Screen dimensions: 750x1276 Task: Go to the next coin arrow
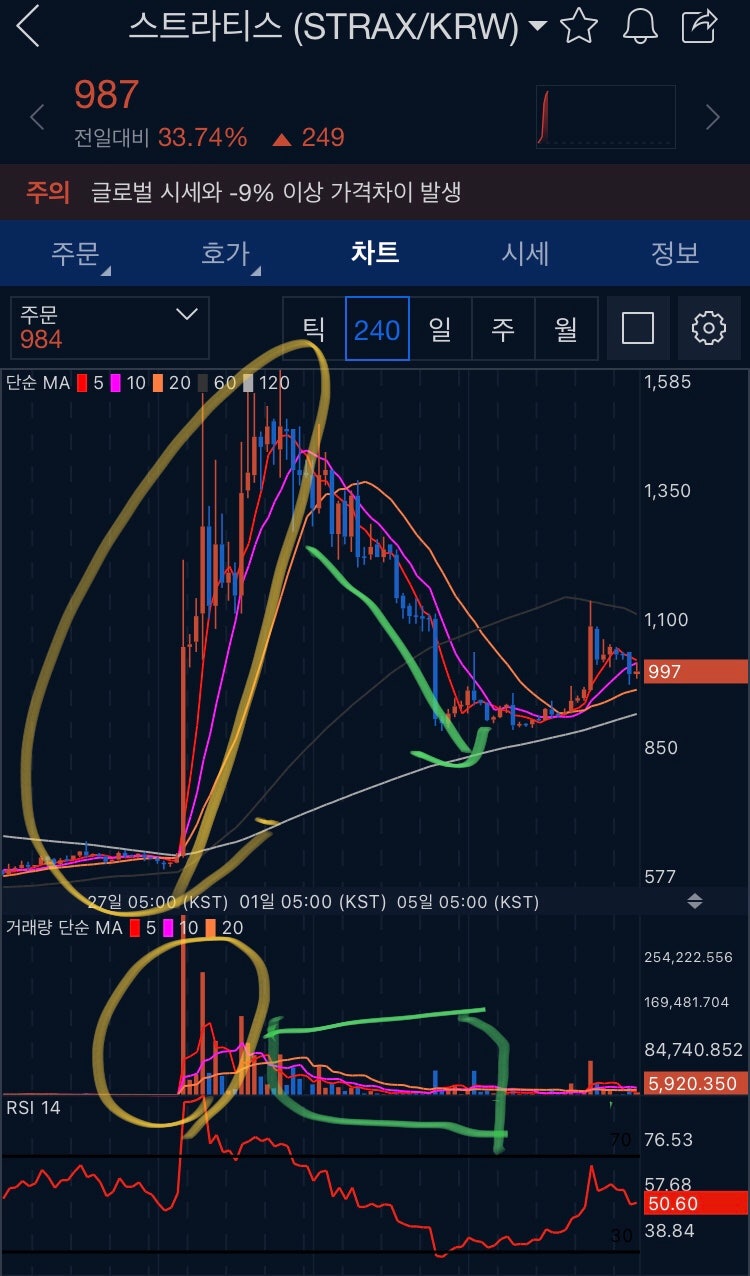[x=713, y=117]
